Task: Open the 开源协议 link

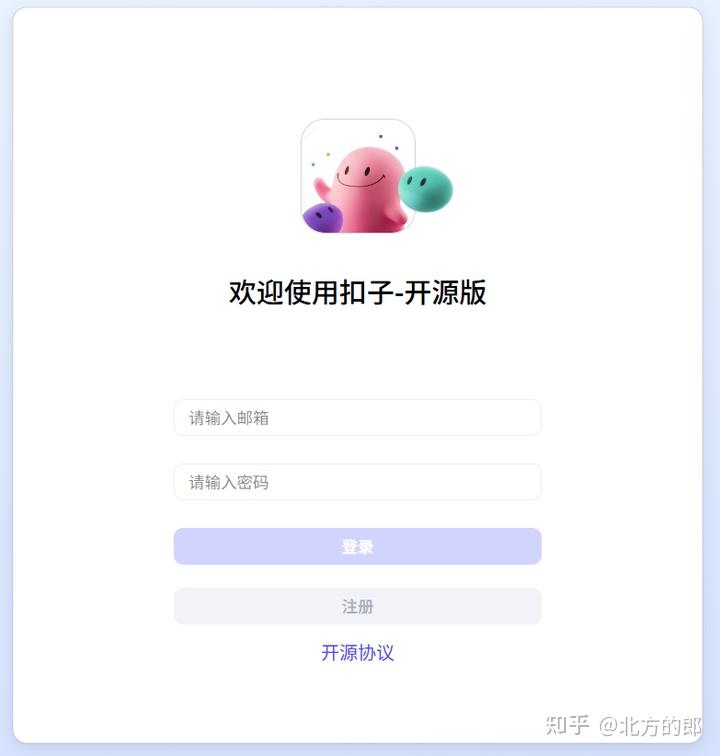Action: point(357,653)
